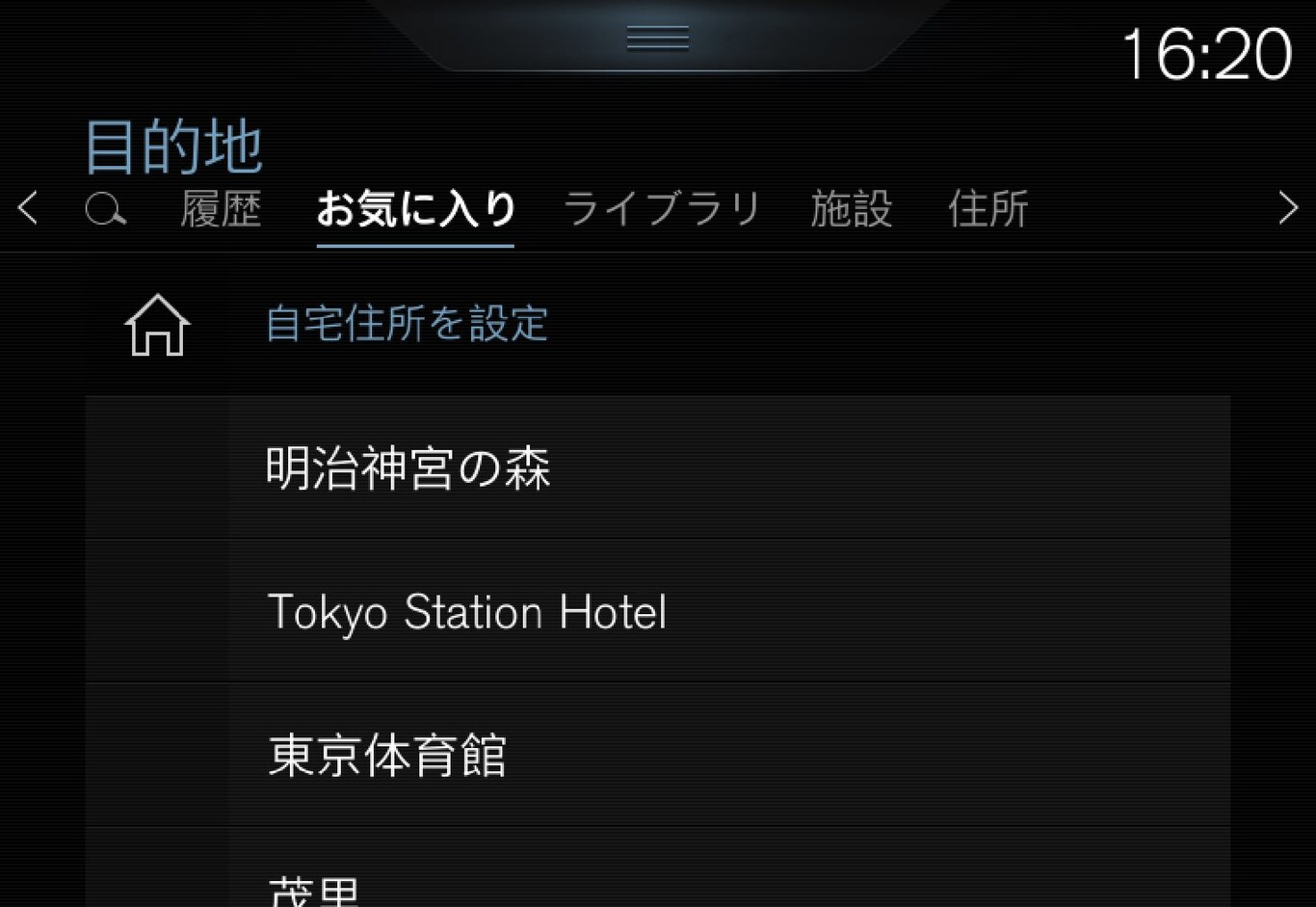Tap the right arrow beside the tabs

pos(1287,208)
